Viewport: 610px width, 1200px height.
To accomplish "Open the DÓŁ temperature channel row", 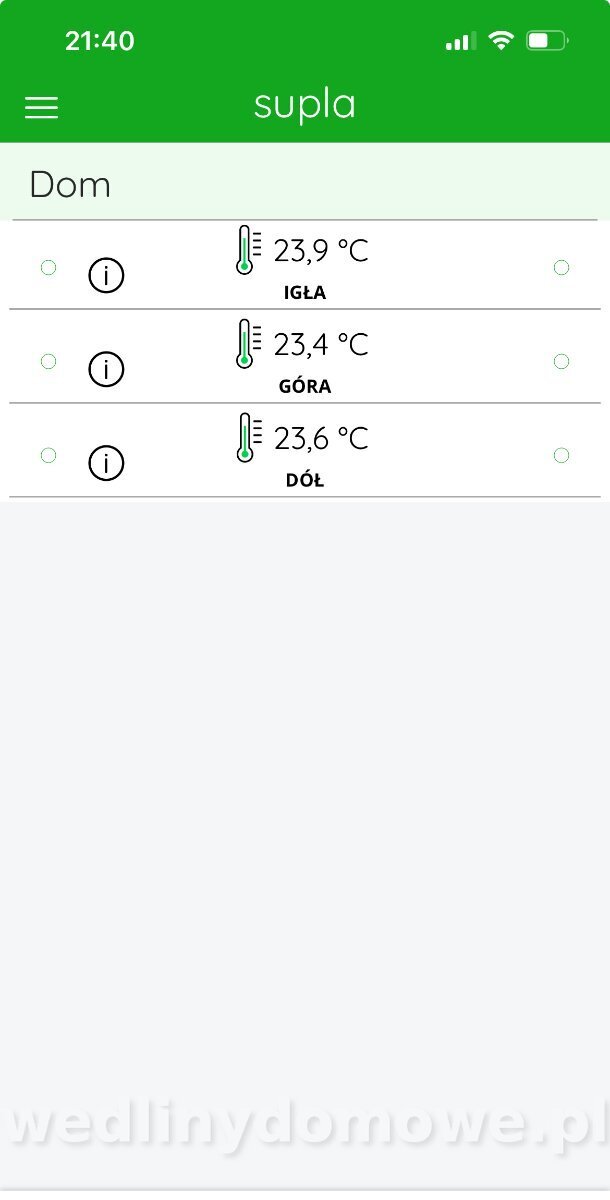I will pyautogui.click(x=305, y=451).
